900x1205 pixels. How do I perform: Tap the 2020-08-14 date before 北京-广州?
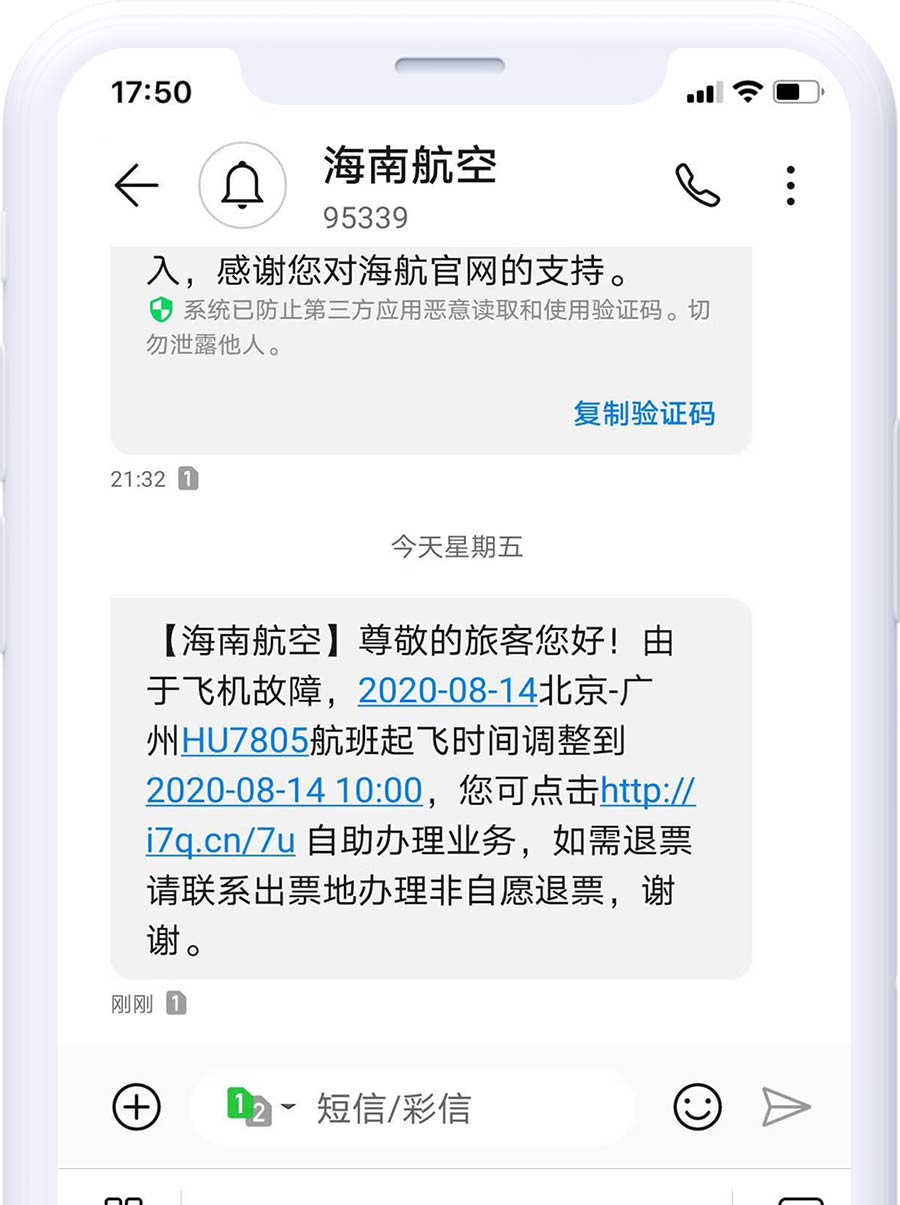447,691
